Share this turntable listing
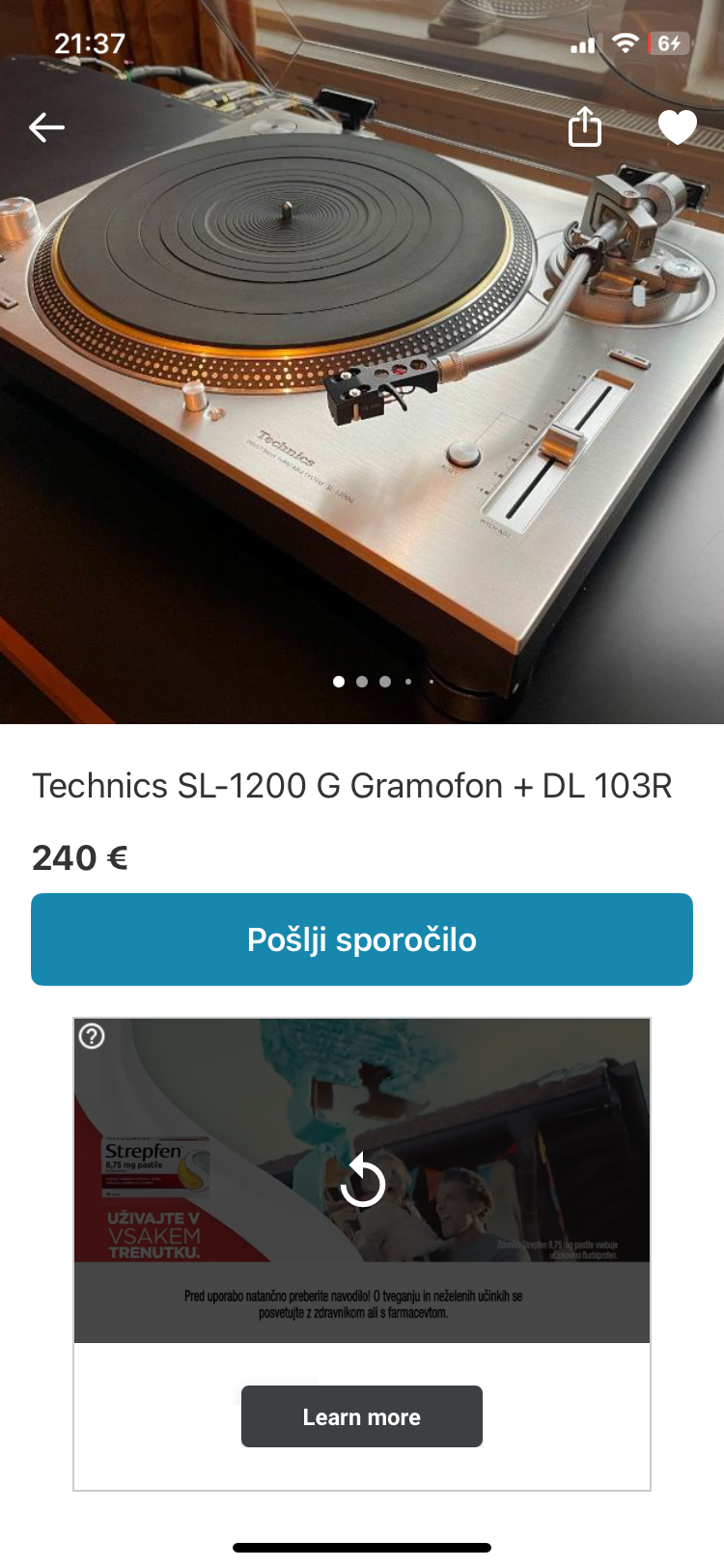Viewport: 724px width, 1568px height. click(585, 126)
